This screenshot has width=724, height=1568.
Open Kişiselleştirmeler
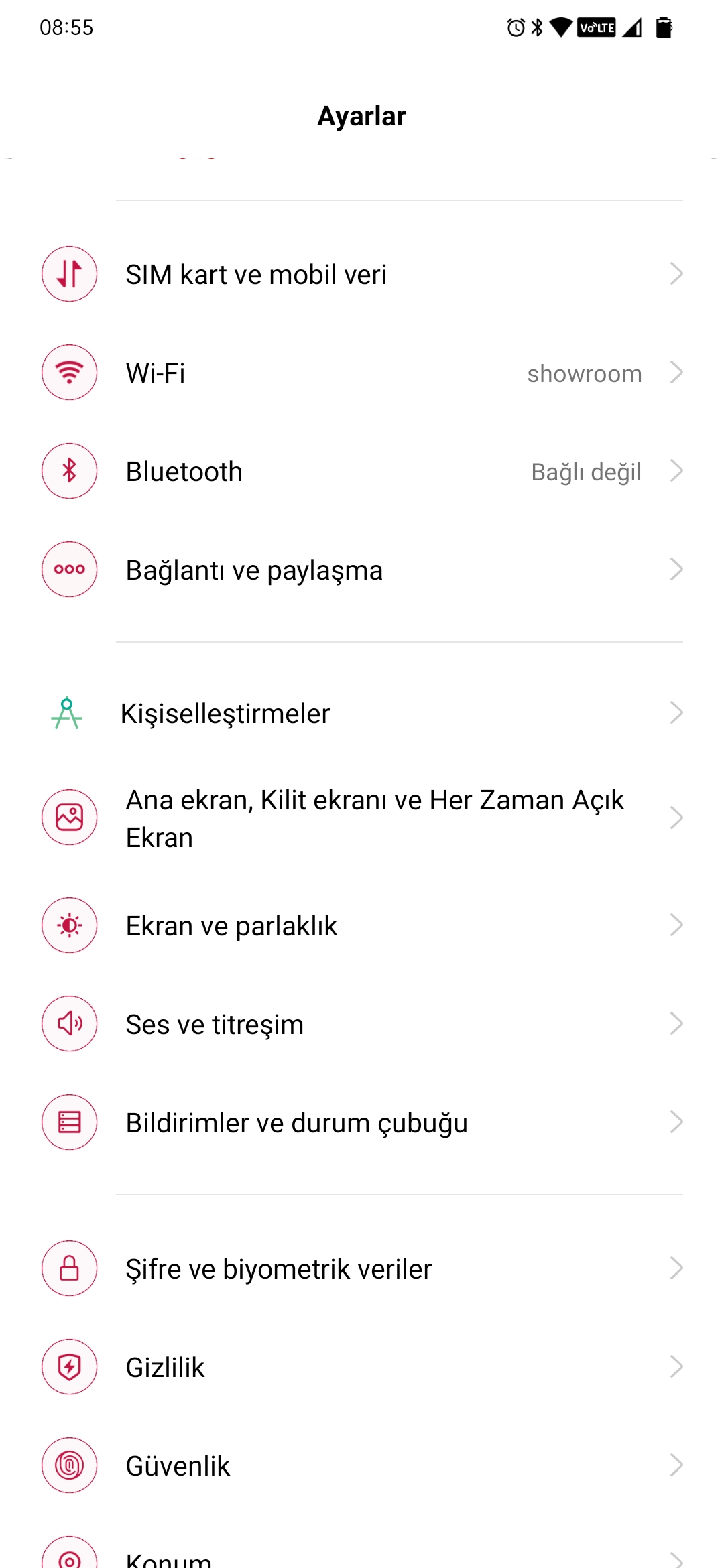point(362,713)
